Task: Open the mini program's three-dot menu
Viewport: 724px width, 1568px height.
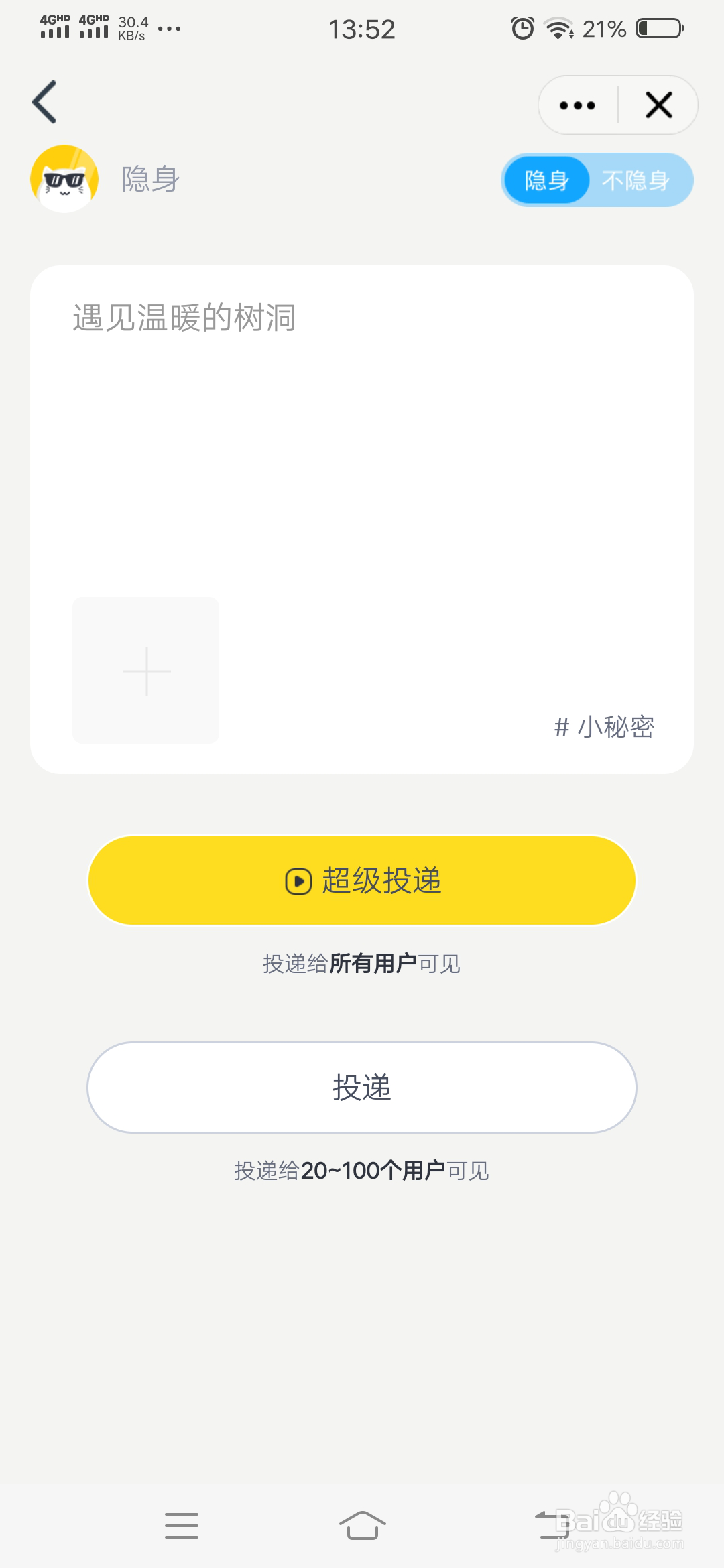Action: pyautogui.click(x=577, y=105)
